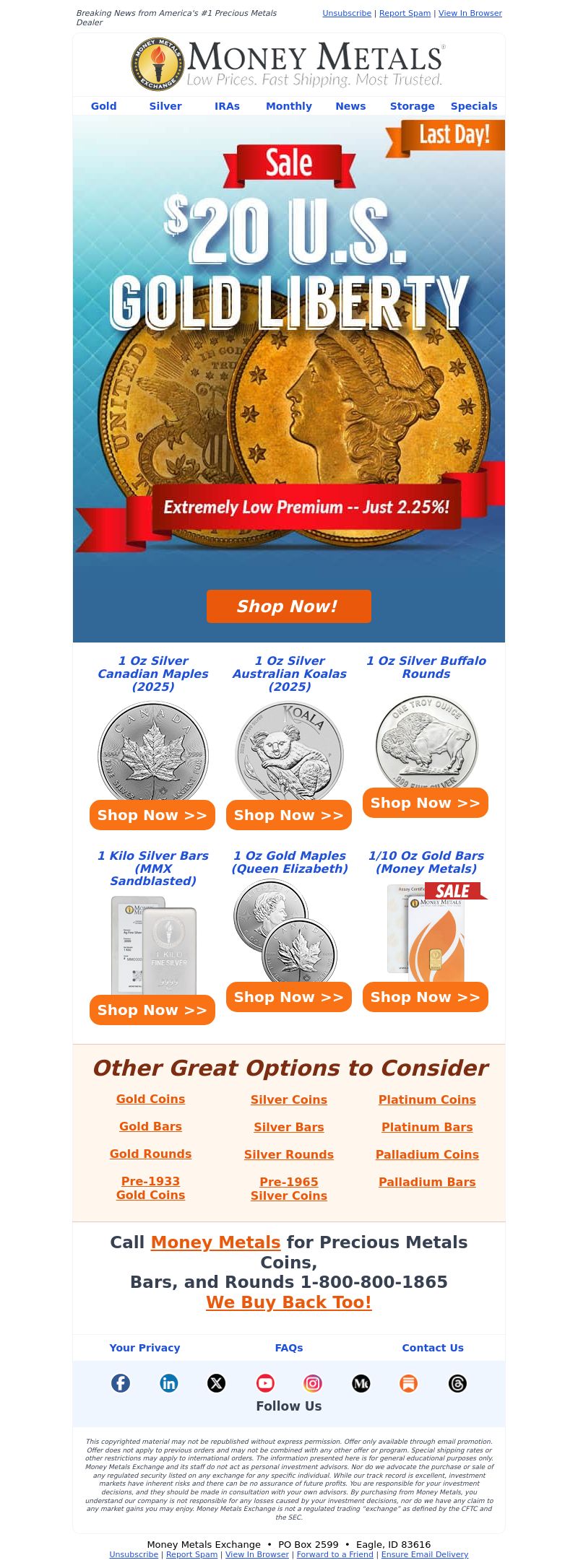Shop 1 Oz Silver Canadian Maples
The width and height of the screenshot is (578, 1568).
click(x=152, y=815)
